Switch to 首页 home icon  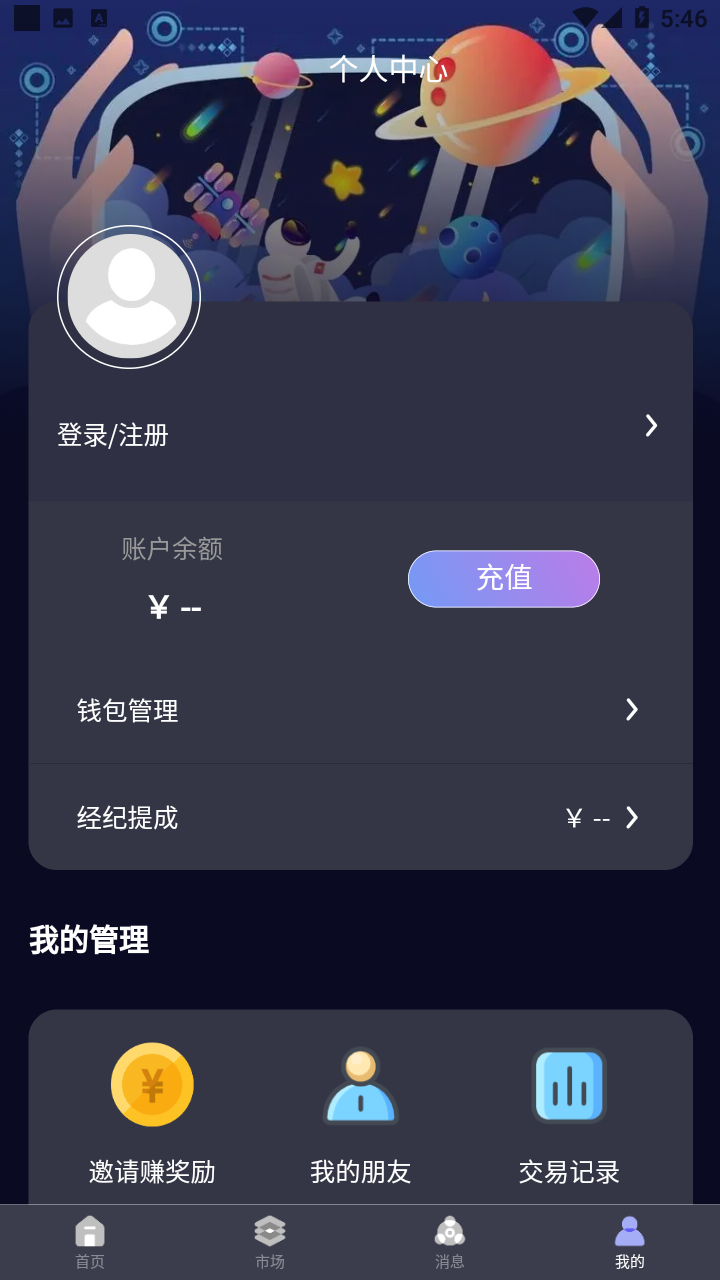pos(90,1229)
